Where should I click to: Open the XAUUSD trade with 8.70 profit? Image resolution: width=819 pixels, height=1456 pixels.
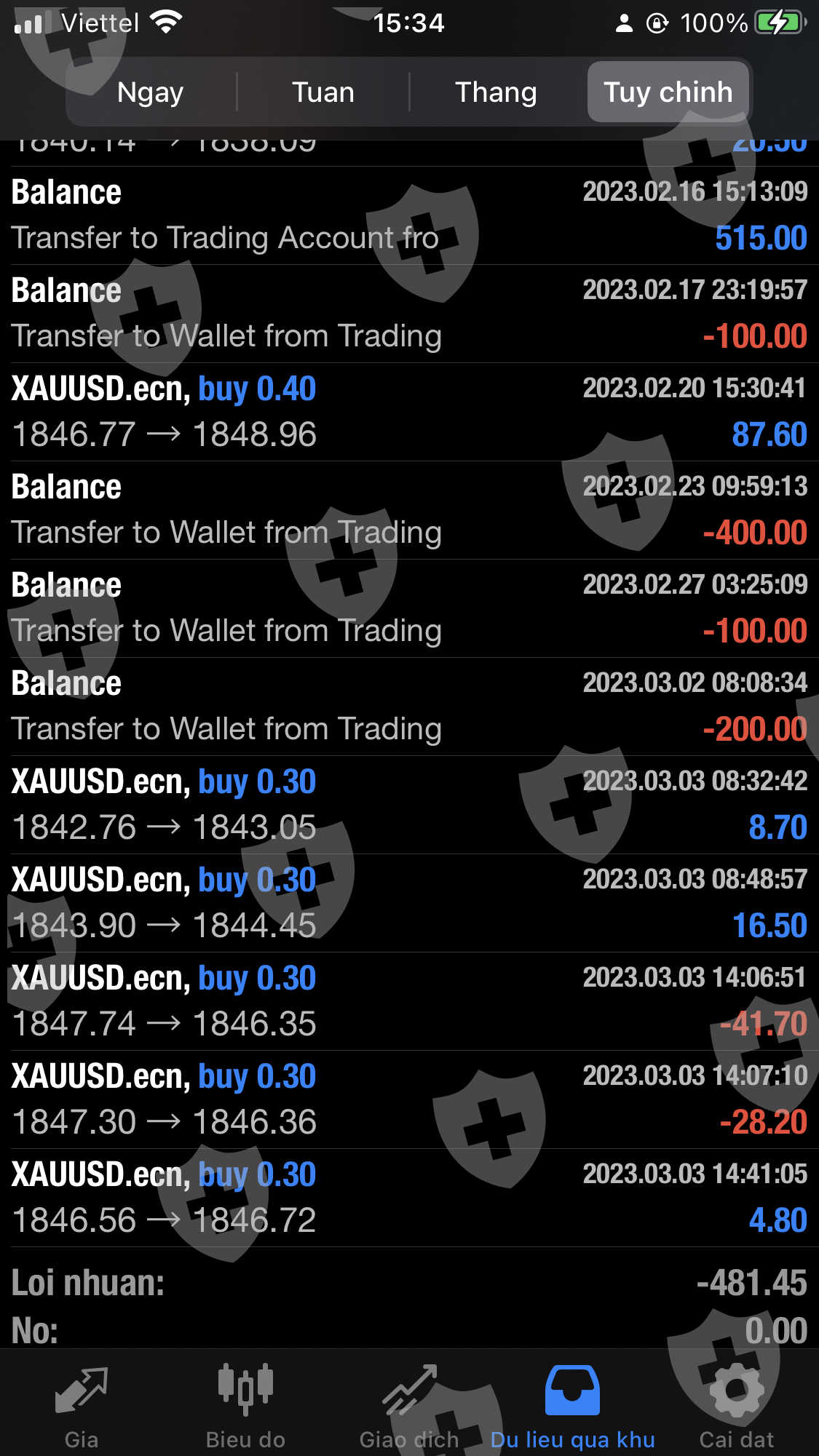point(409,805)
